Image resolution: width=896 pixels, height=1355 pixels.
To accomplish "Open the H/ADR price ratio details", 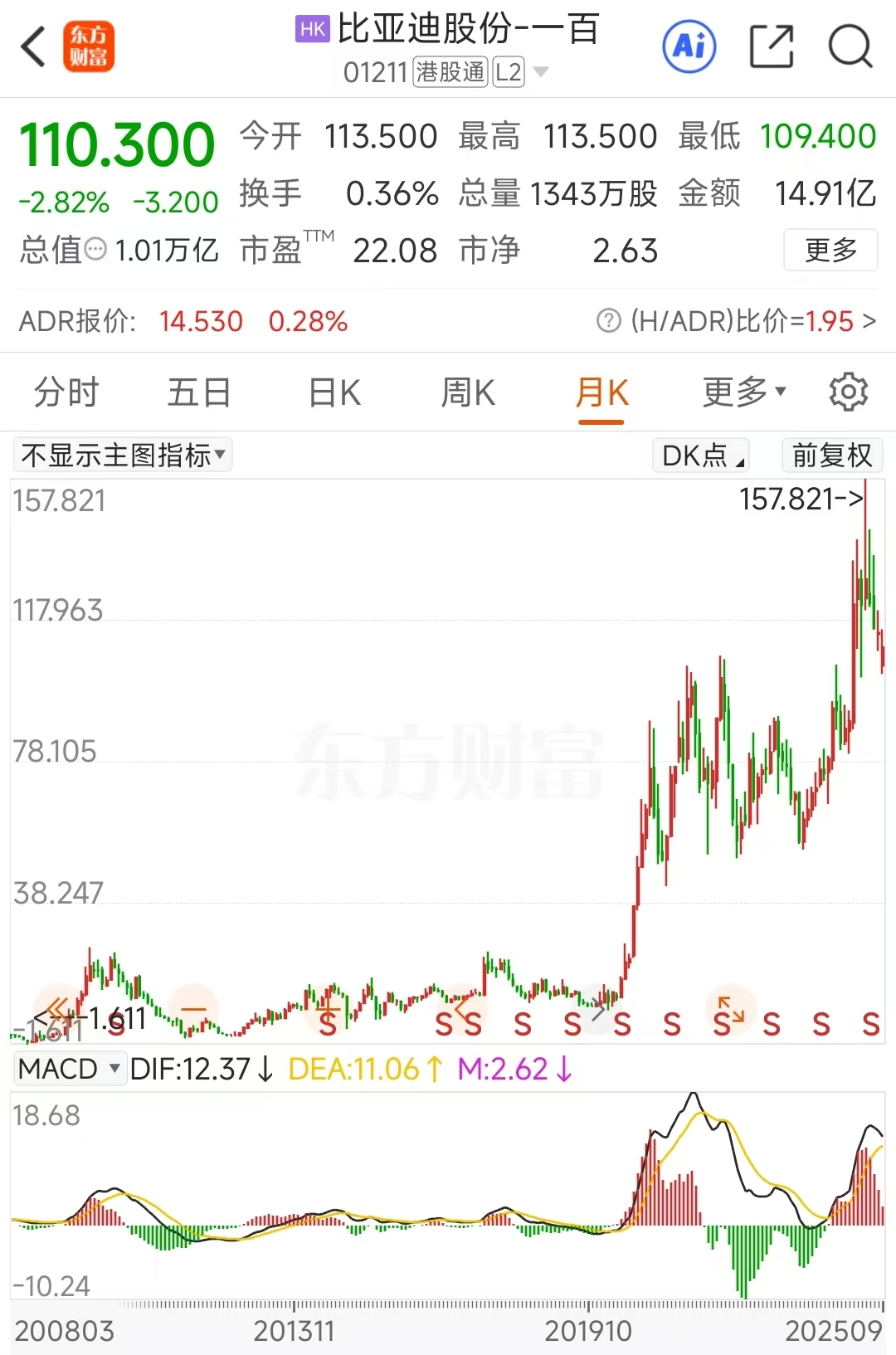I will point(737,321).
